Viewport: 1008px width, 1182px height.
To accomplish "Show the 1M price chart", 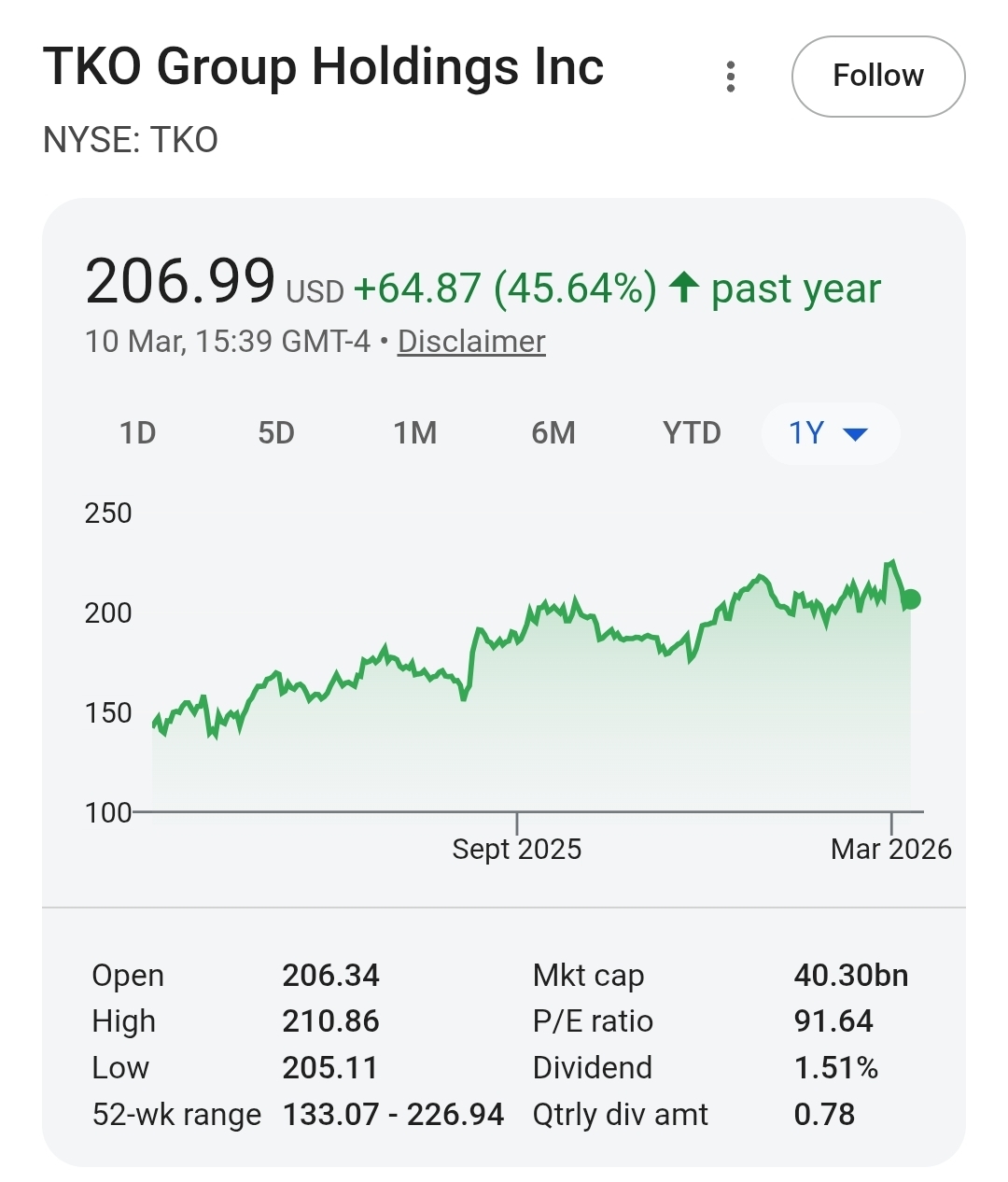I will (414, 433).
